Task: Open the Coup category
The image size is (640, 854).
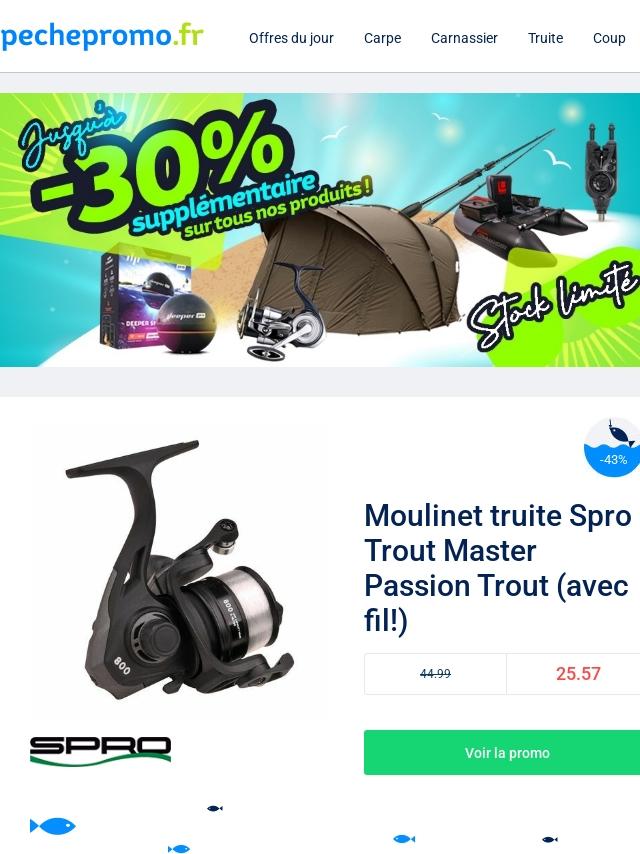Action: (609, 38)
